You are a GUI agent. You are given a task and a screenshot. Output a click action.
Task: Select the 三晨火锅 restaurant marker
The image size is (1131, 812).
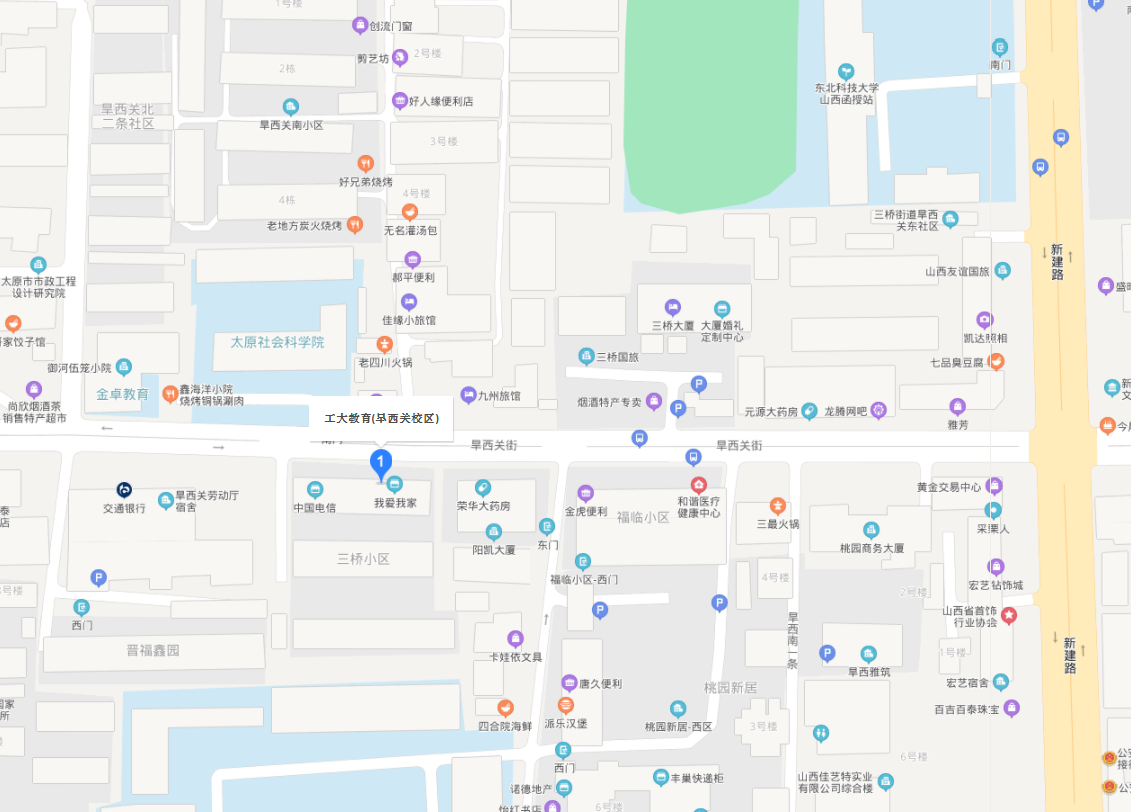[x=778, y=506]
